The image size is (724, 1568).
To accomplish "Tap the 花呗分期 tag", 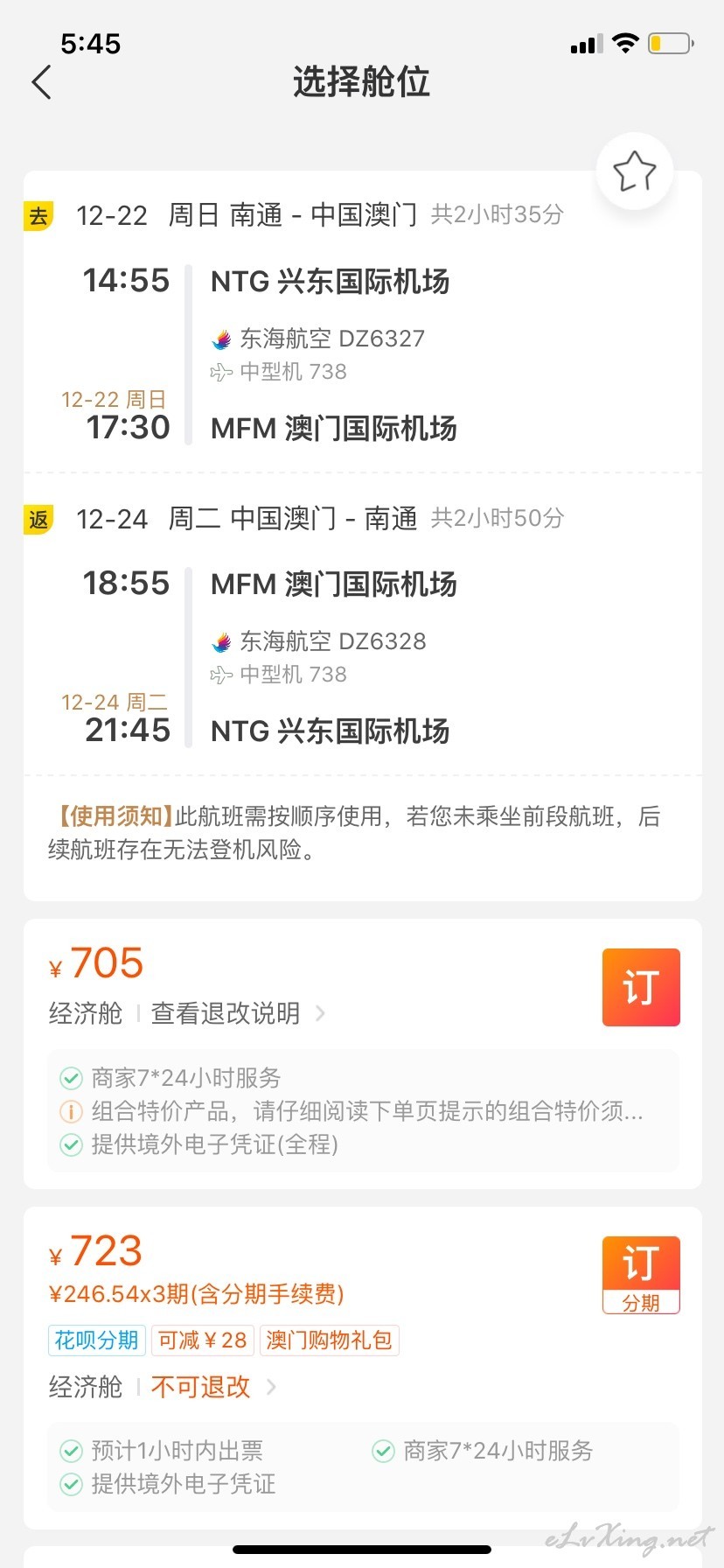I will coord(96,1340).
